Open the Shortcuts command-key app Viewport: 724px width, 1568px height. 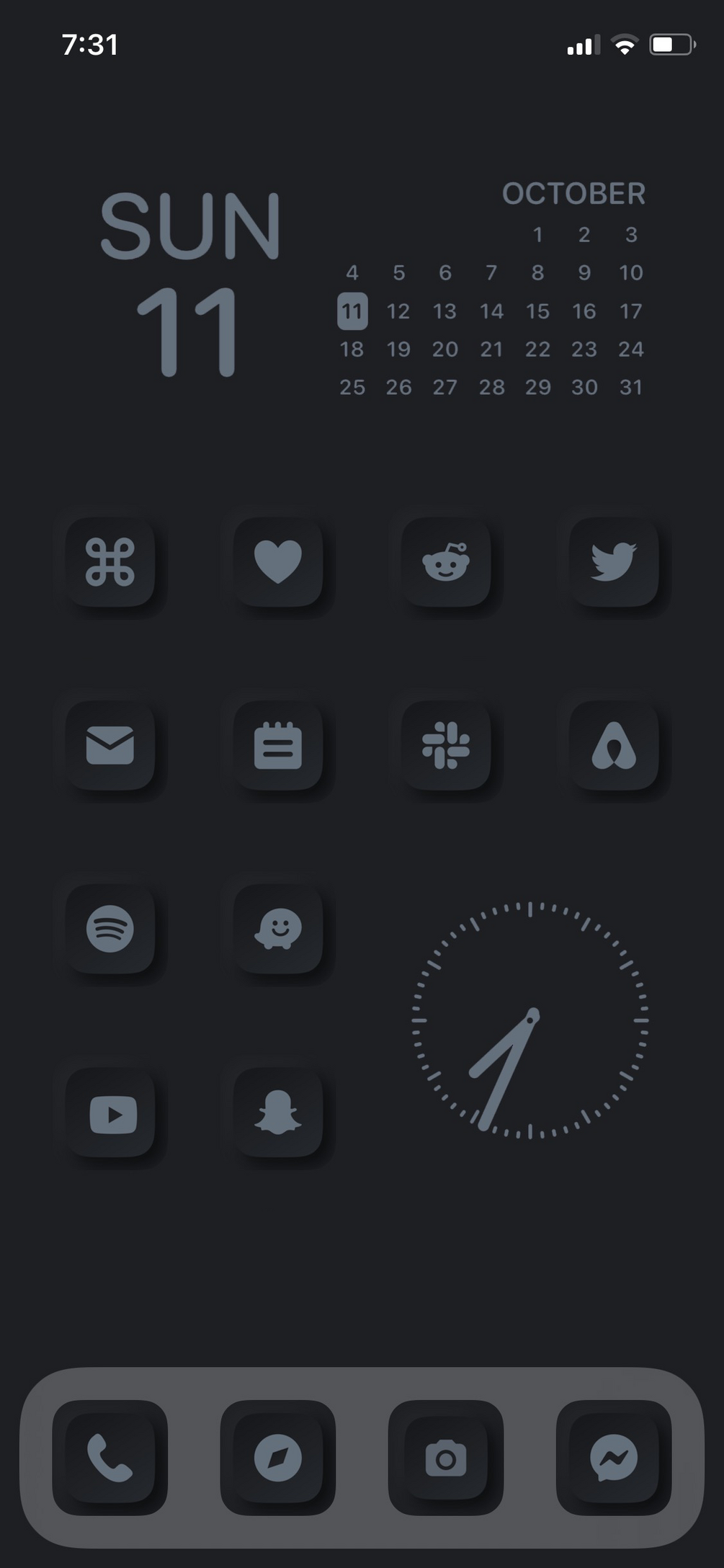pyautogui.click(x=110, y=561)
